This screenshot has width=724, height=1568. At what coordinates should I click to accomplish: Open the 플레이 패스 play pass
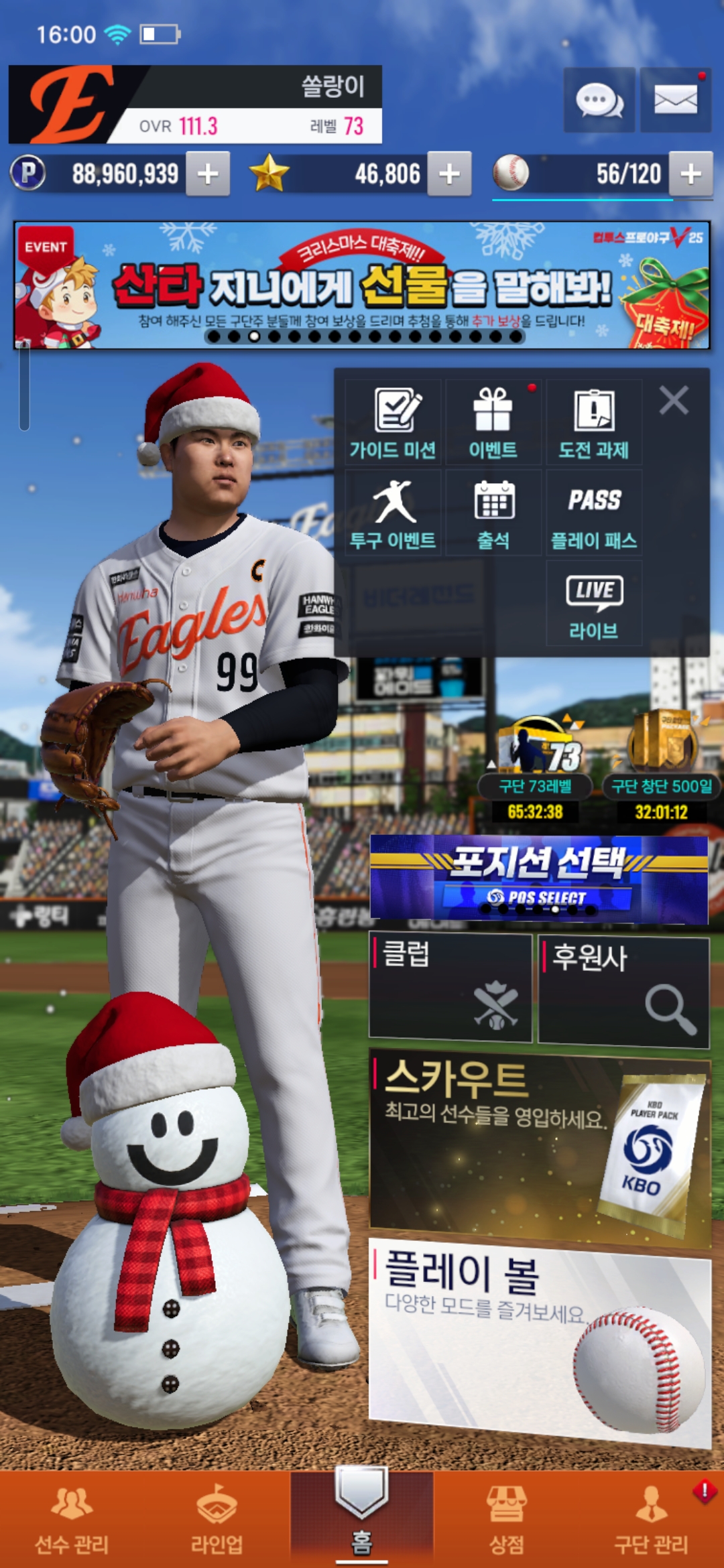tap(594, 513)
